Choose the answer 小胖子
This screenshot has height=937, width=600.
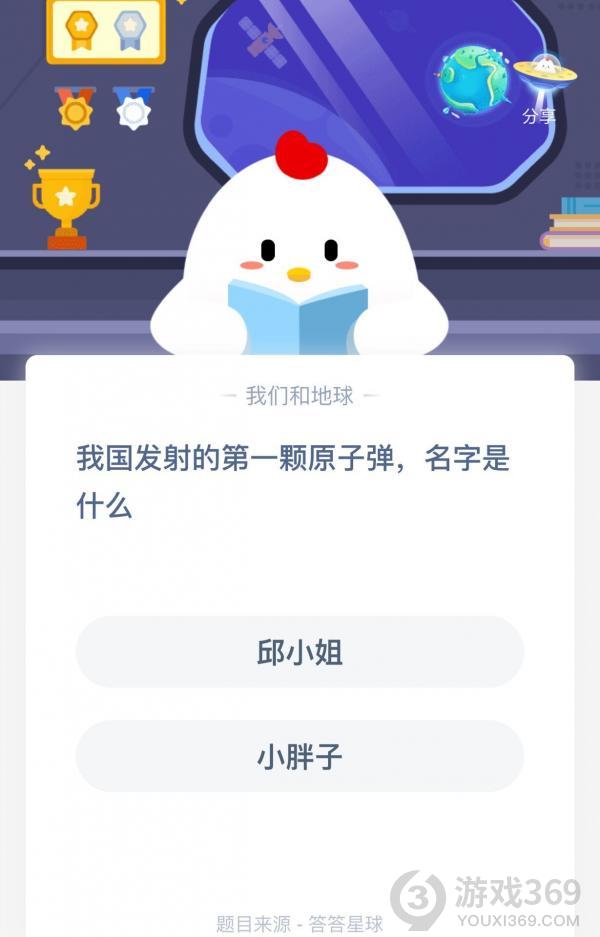point(300,756)
